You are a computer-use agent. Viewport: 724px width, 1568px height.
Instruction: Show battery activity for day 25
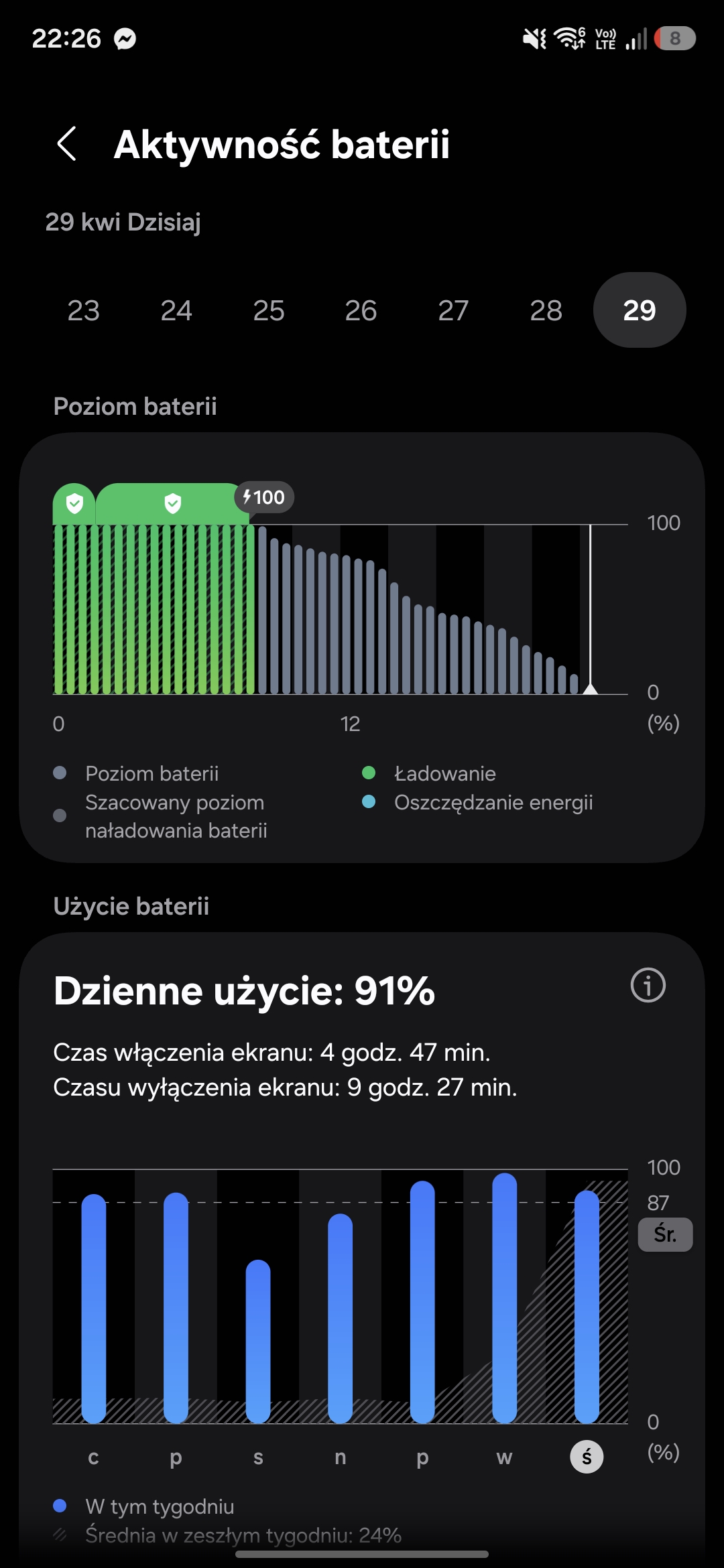[269, 310]
